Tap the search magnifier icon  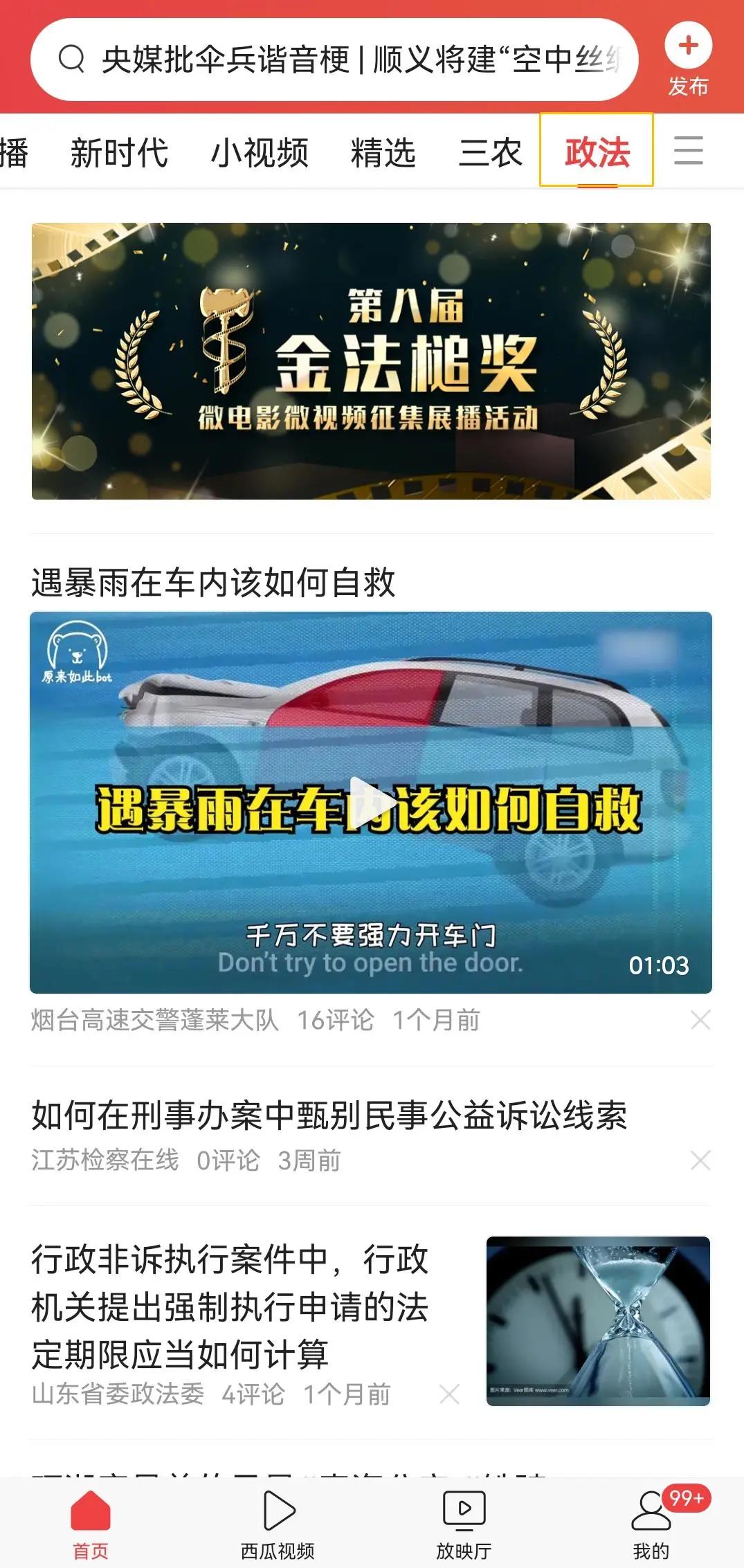(71, 60)
